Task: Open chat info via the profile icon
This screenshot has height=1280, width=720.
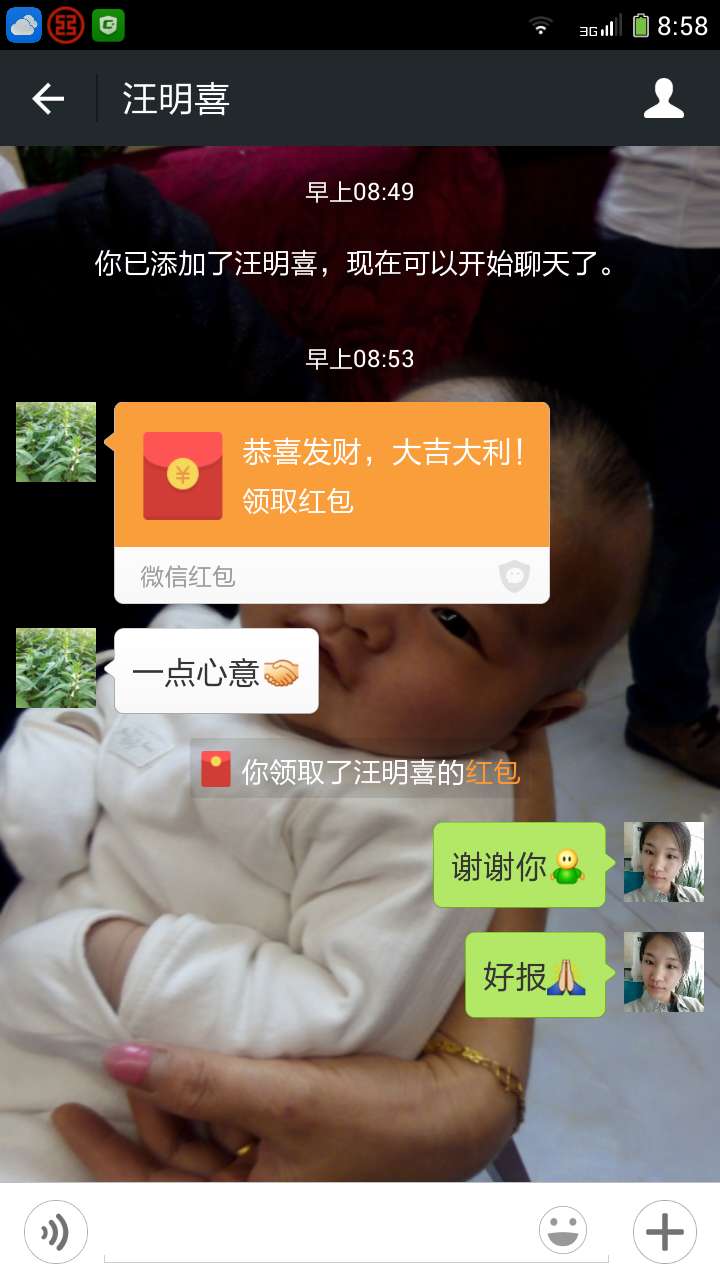Action: tap(663, 98)
